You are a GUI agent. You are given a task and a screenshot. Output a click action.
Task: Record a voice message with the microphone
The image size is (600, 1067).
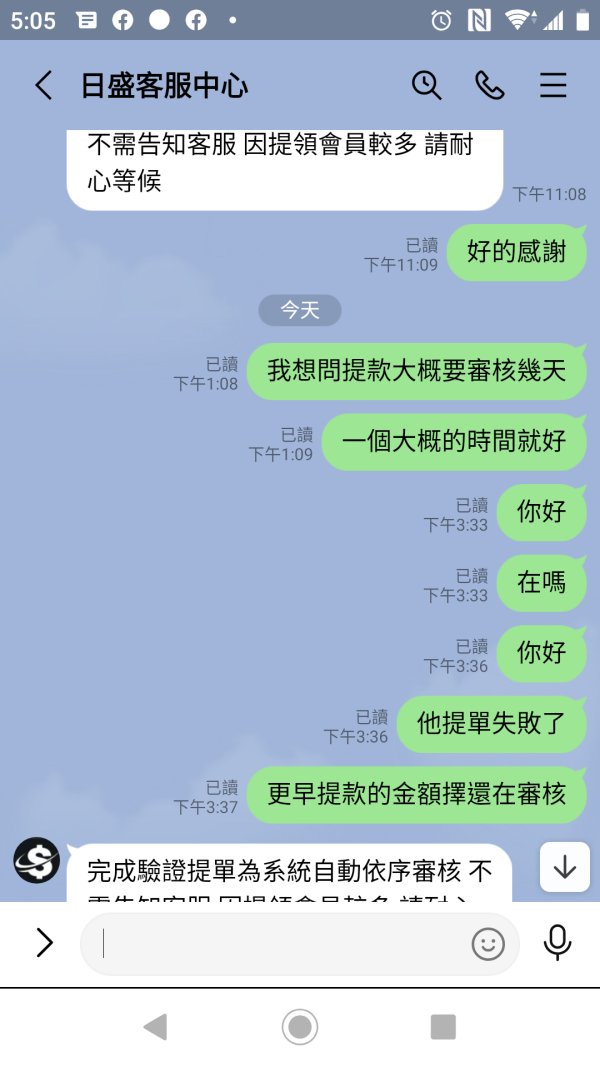(557, 942)
